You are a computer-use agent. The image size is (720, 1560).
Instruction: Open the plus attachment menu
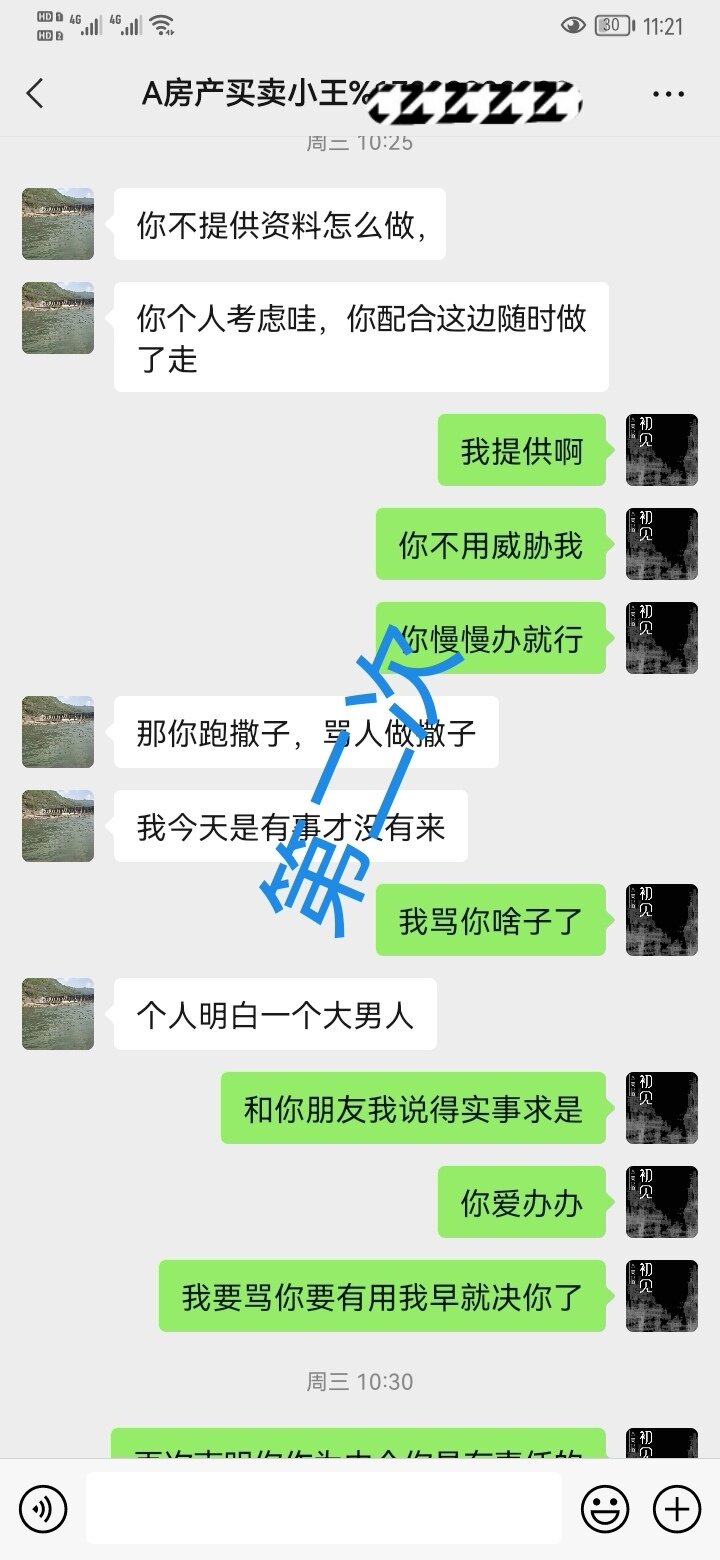[677, 1507]
